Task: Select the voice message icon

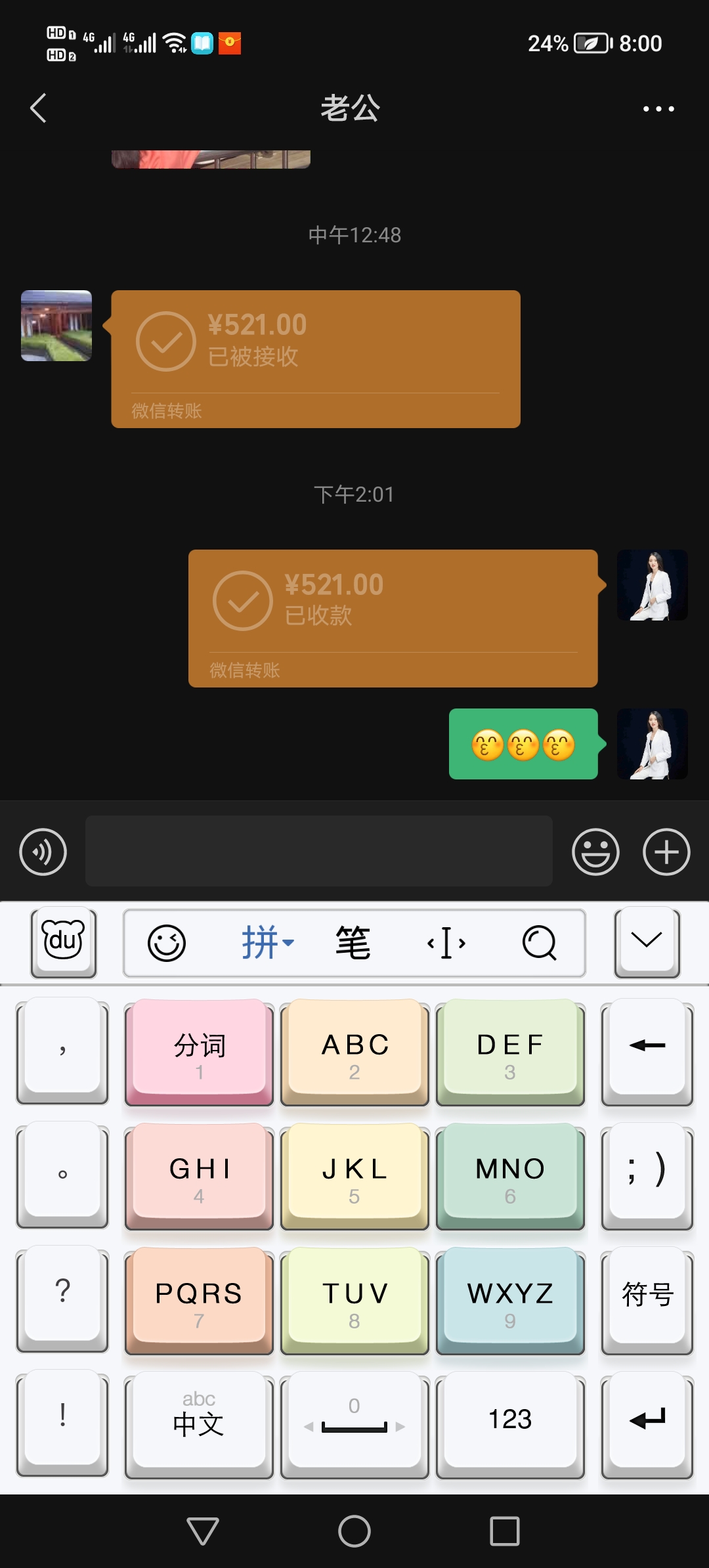Action: pos(43,852)
